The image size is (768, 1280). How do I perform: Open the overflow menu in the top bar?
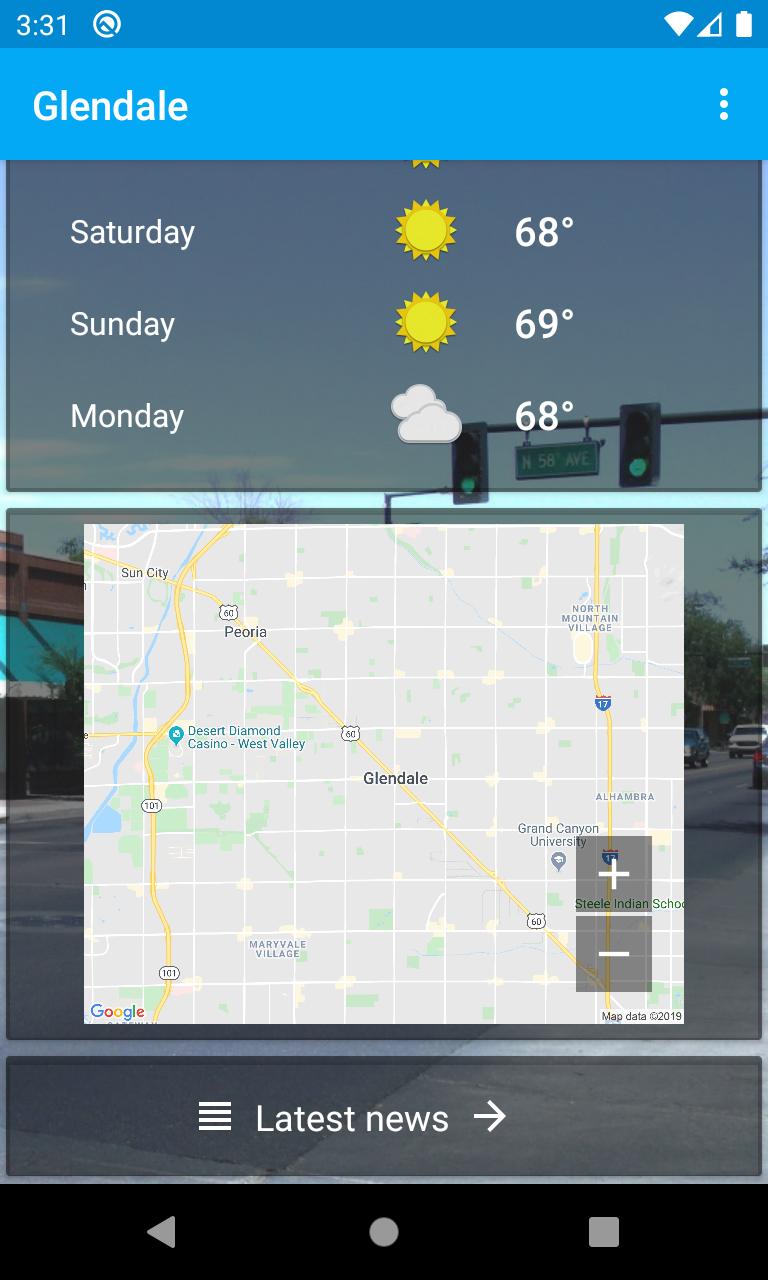tap(723, 104)
